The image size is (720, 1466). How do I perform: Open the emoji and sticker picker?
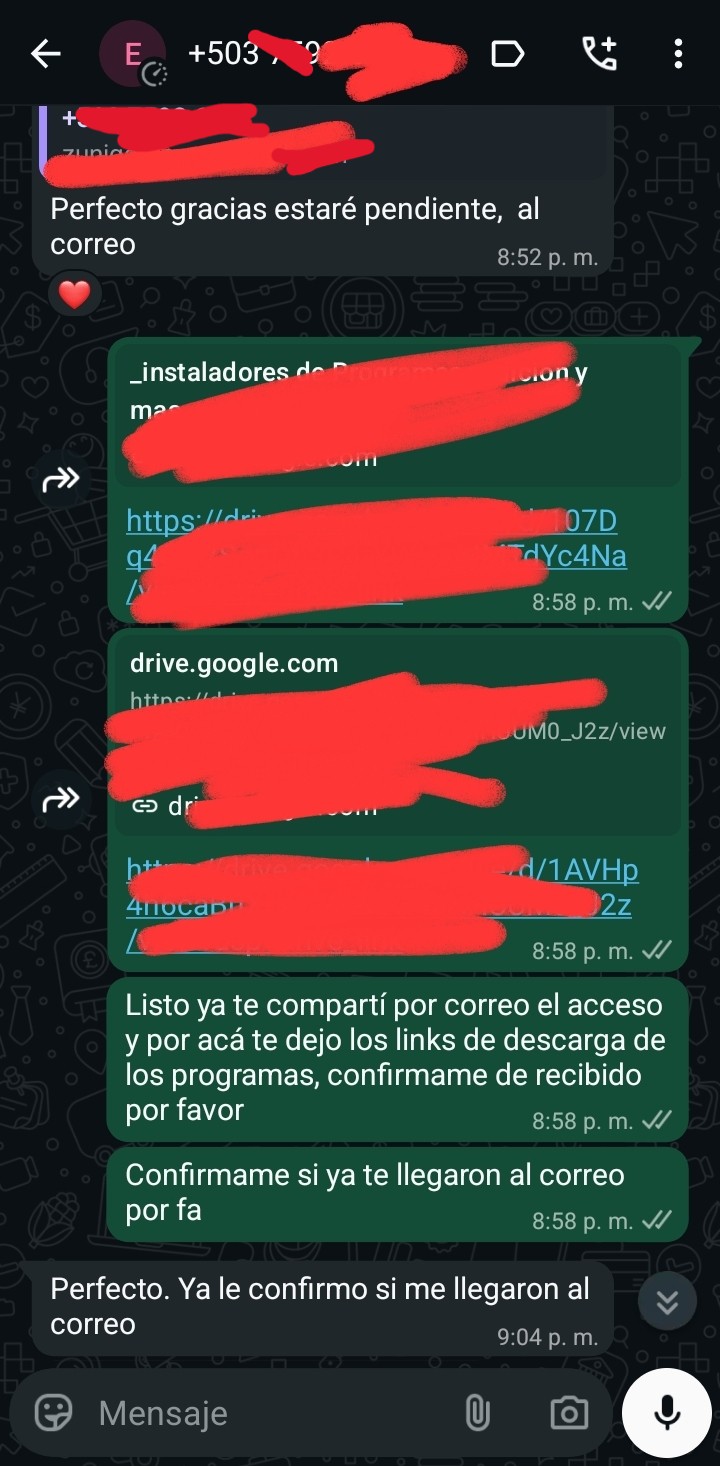tap(54, 1412)
